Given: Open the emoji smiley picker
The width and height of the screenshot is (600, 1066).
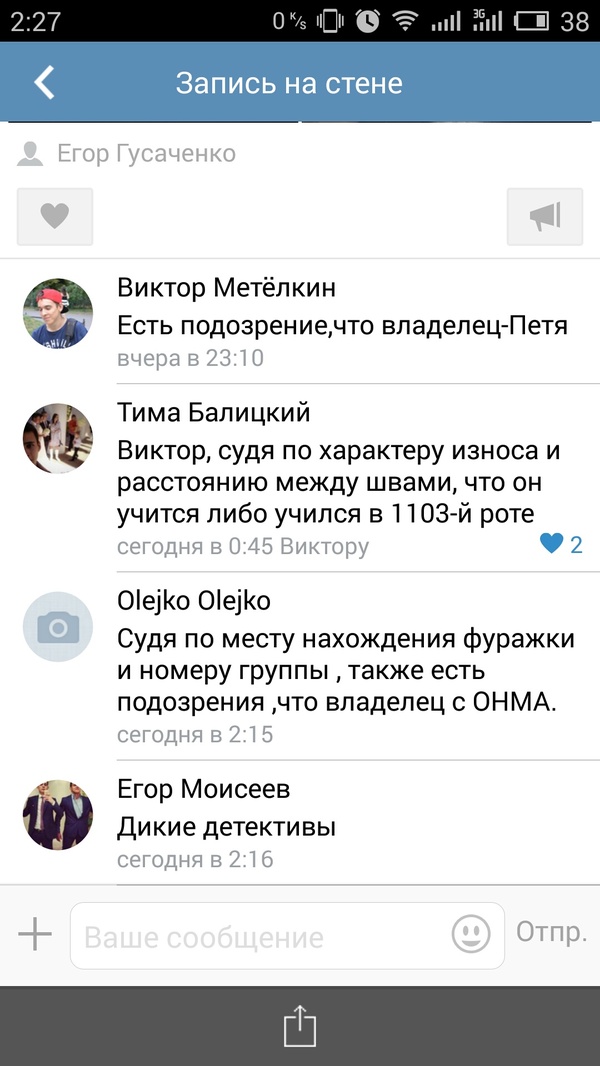Looking at the screenshot, I should (471, 935).
